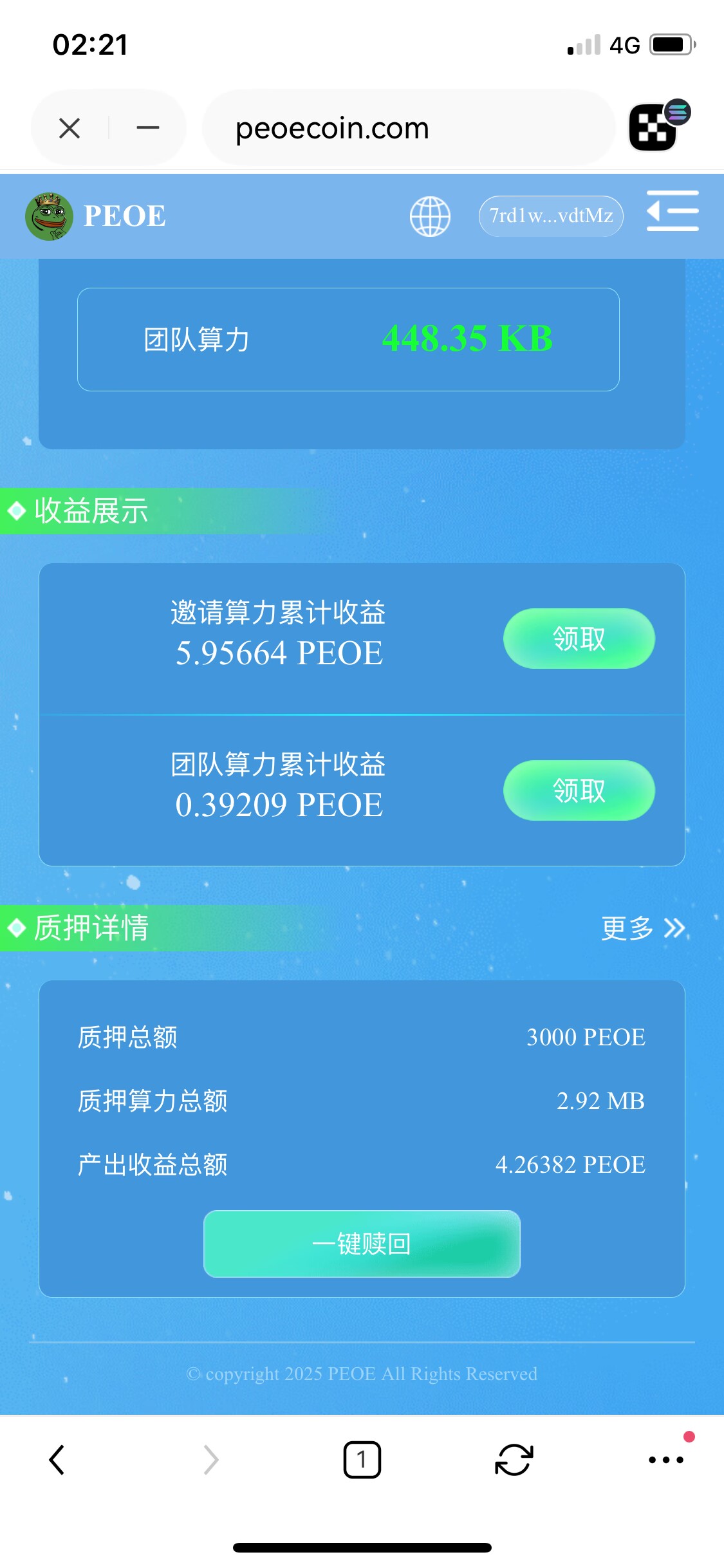The height and width of the screenshot is (1568, 724).
Task: Tap the peoecoin.com address bar
Action: click(x=408, y=128)
